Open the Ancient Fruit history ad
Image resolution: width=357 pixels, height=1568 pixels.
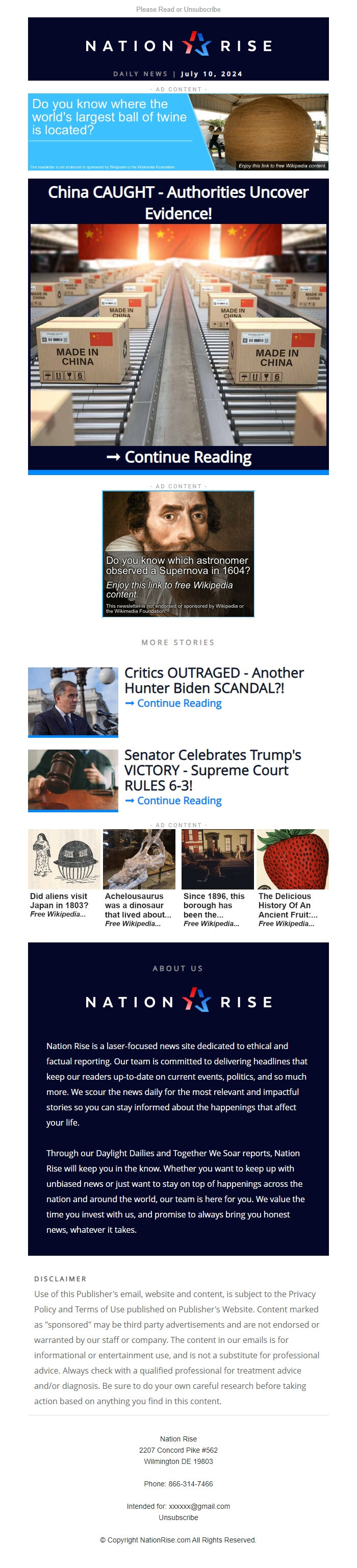click(292, 878)
